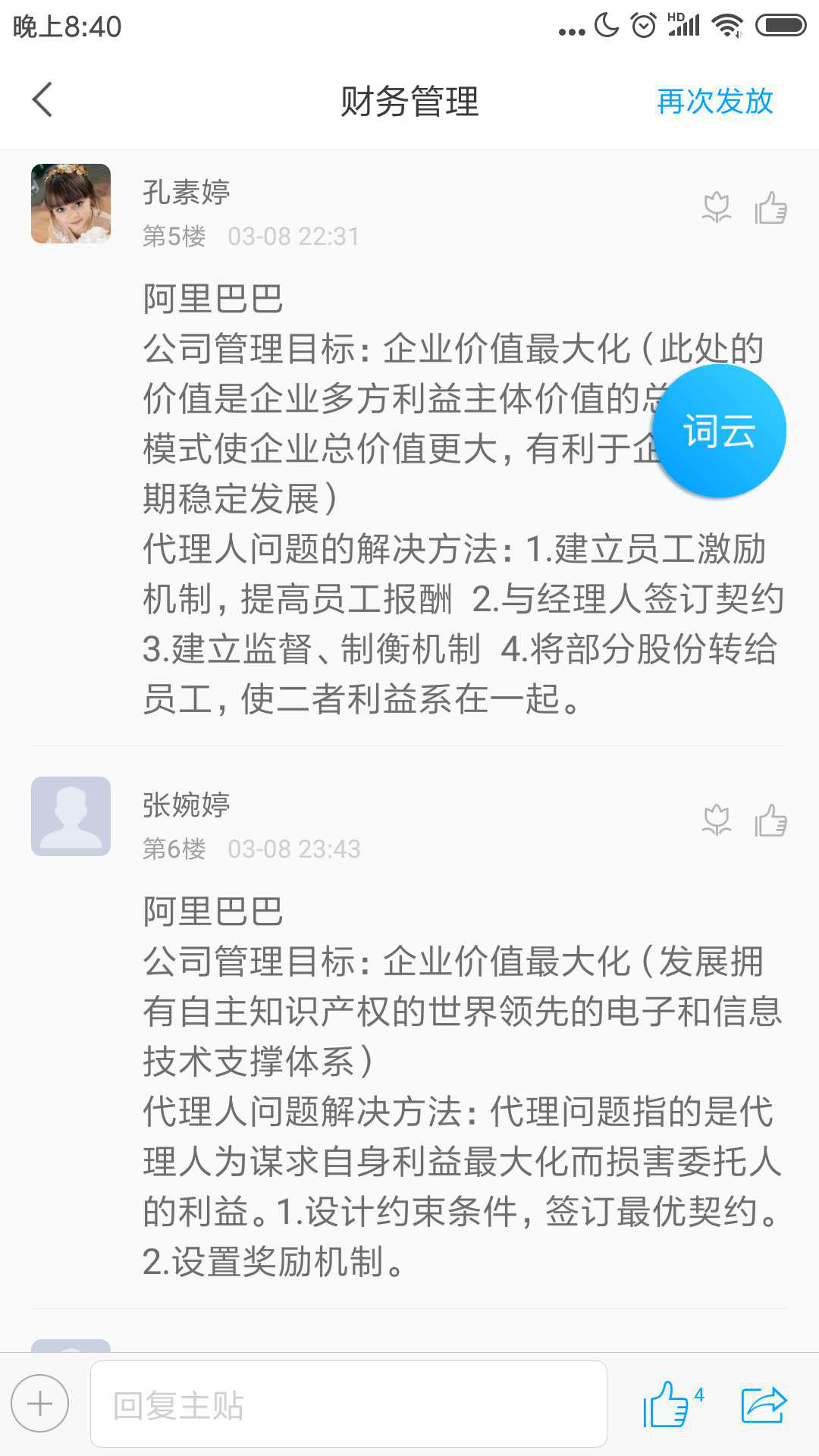
Task: Like 孔素婷's 5th-floor reply
Action: point(770,207)
